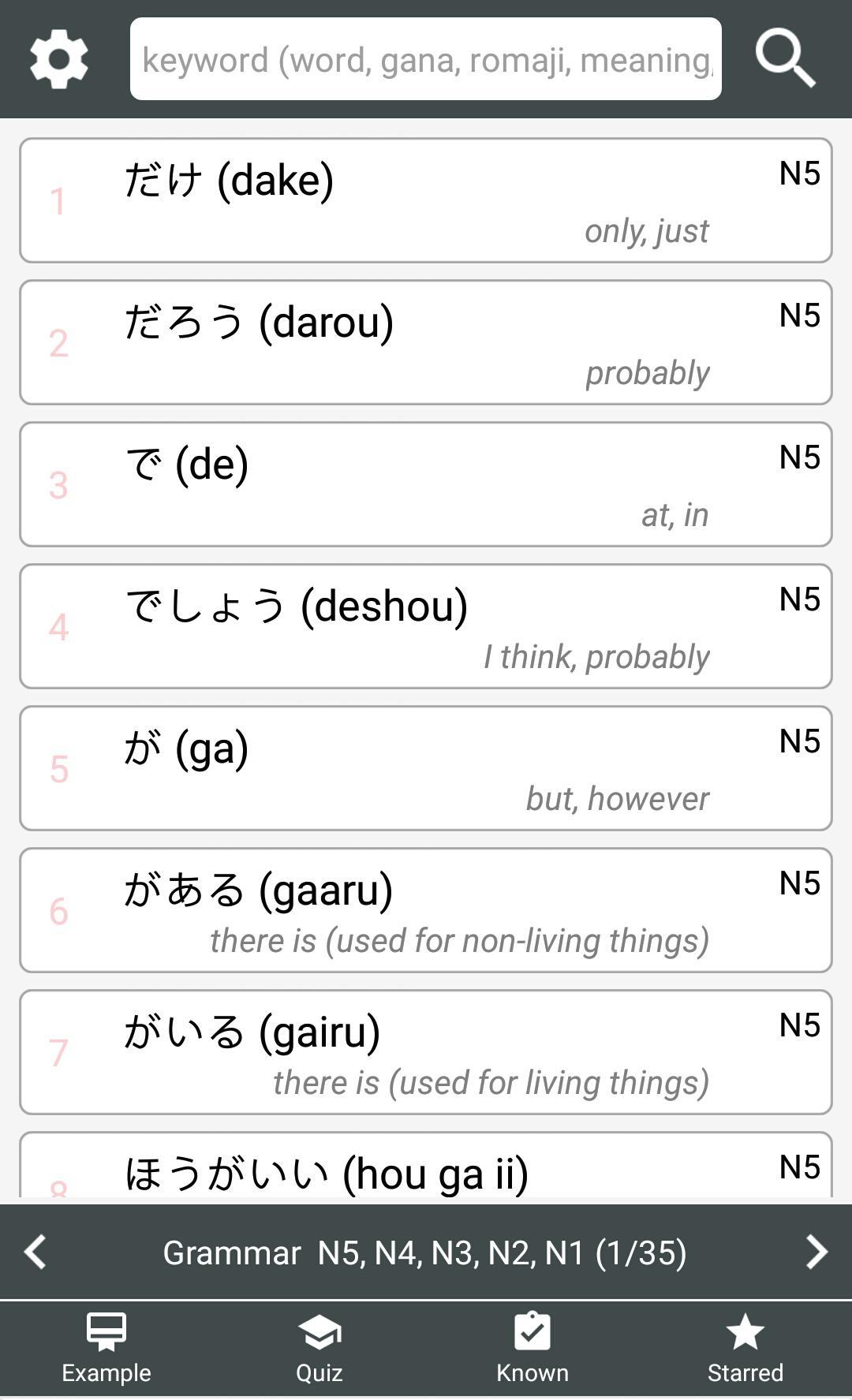
Task: Open the がいる (gairu) entry
Action: [x=425, y=1052]
